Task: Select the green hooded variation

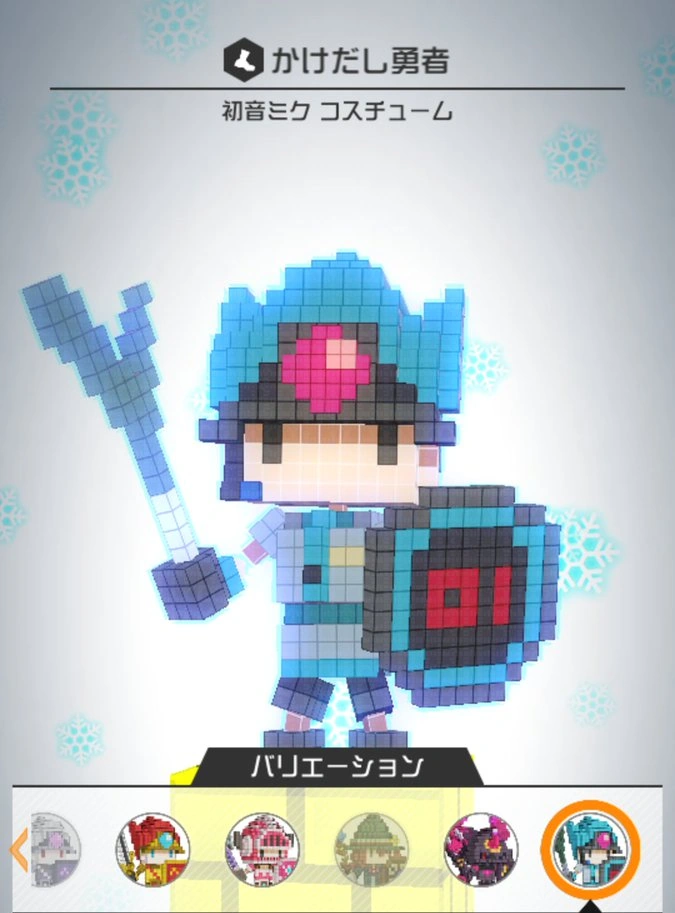Action: coord(371,849)
